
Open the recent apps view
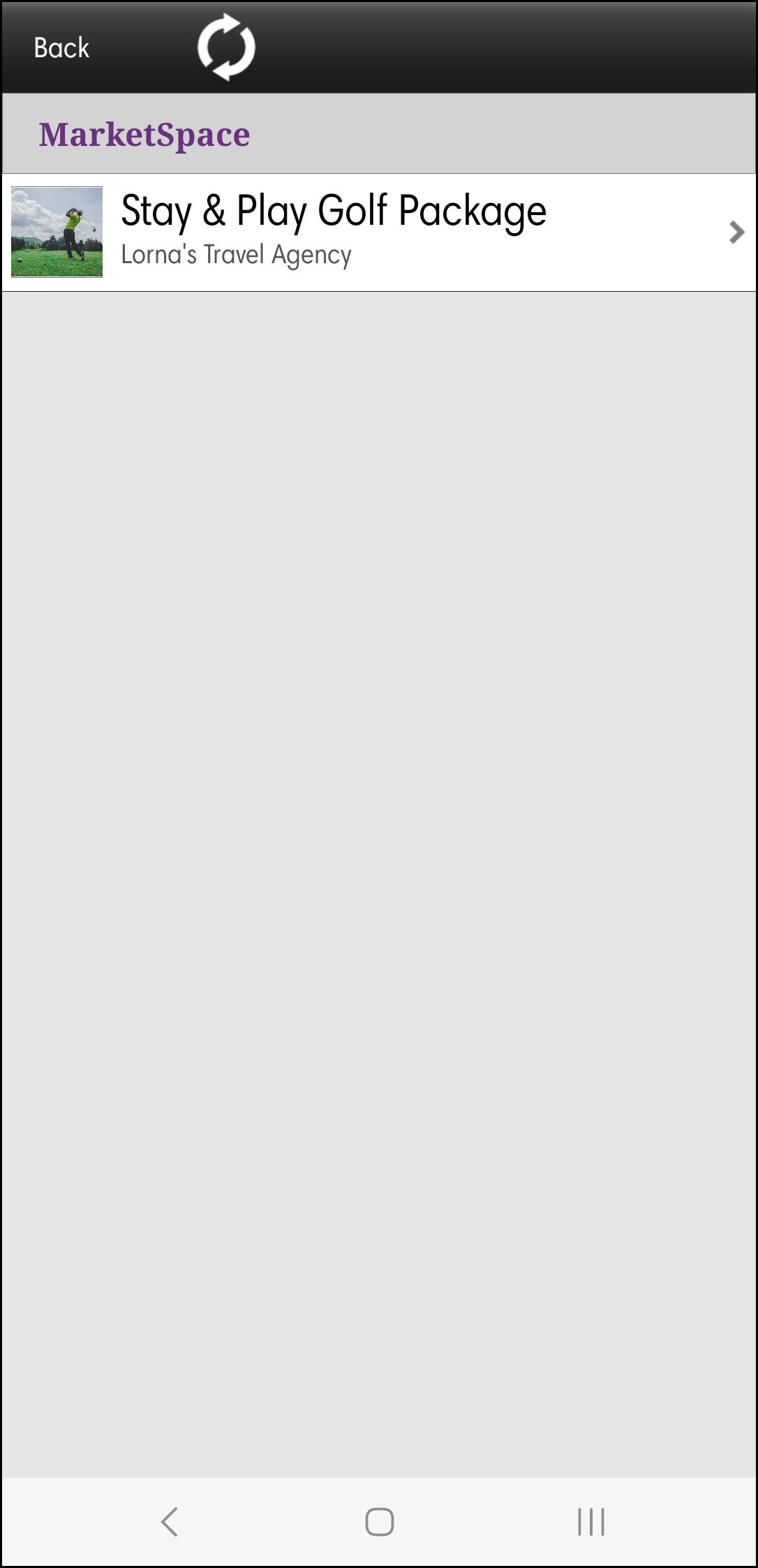tap(590, 1522)
